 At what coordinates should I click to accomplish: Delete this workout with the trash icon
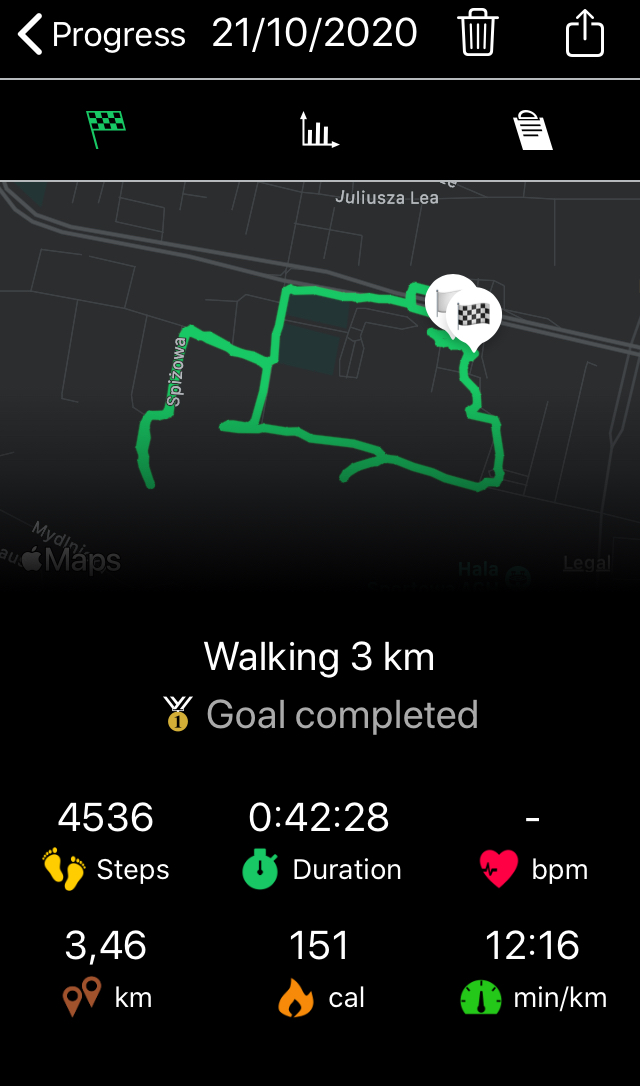tap(478, 34)
